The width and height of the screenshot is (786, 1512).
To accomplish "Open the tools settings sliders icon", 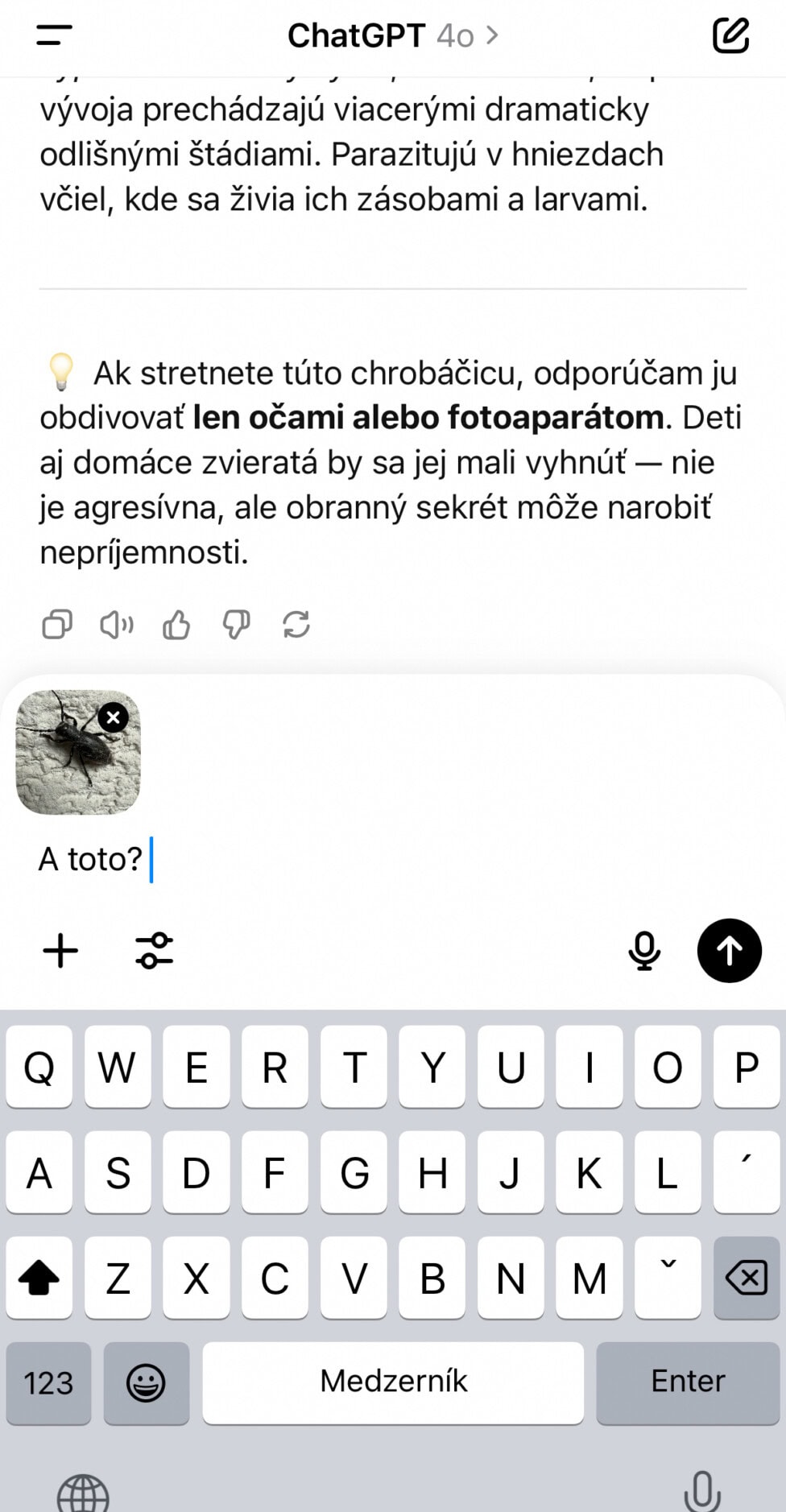I will pyautogui.click(x=154, y=951).
